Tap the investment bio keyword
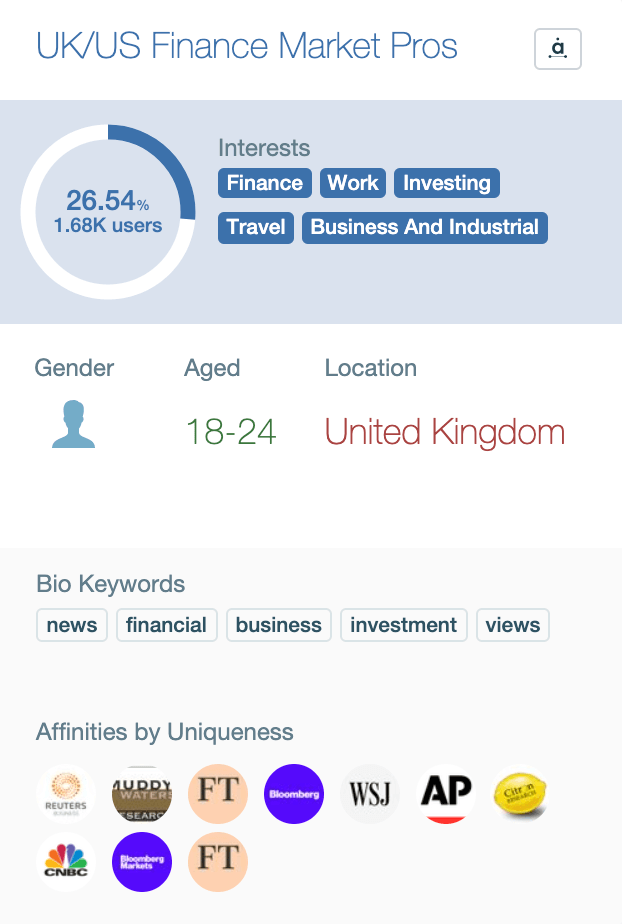Viewport: 622px width, 924px height. [403, 625]
